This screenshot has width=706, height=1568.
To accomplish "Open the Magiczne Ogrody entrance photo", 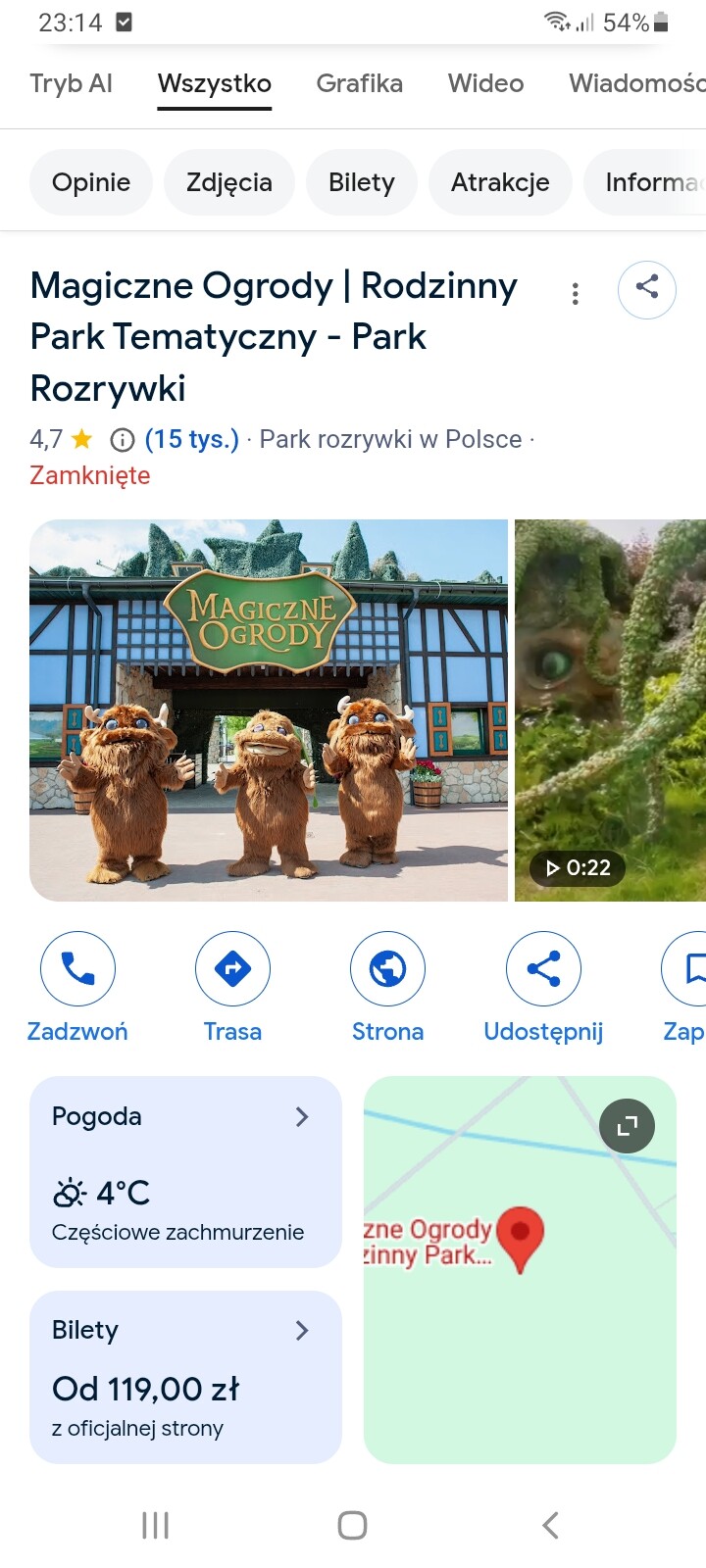I will tap(269, 710).
